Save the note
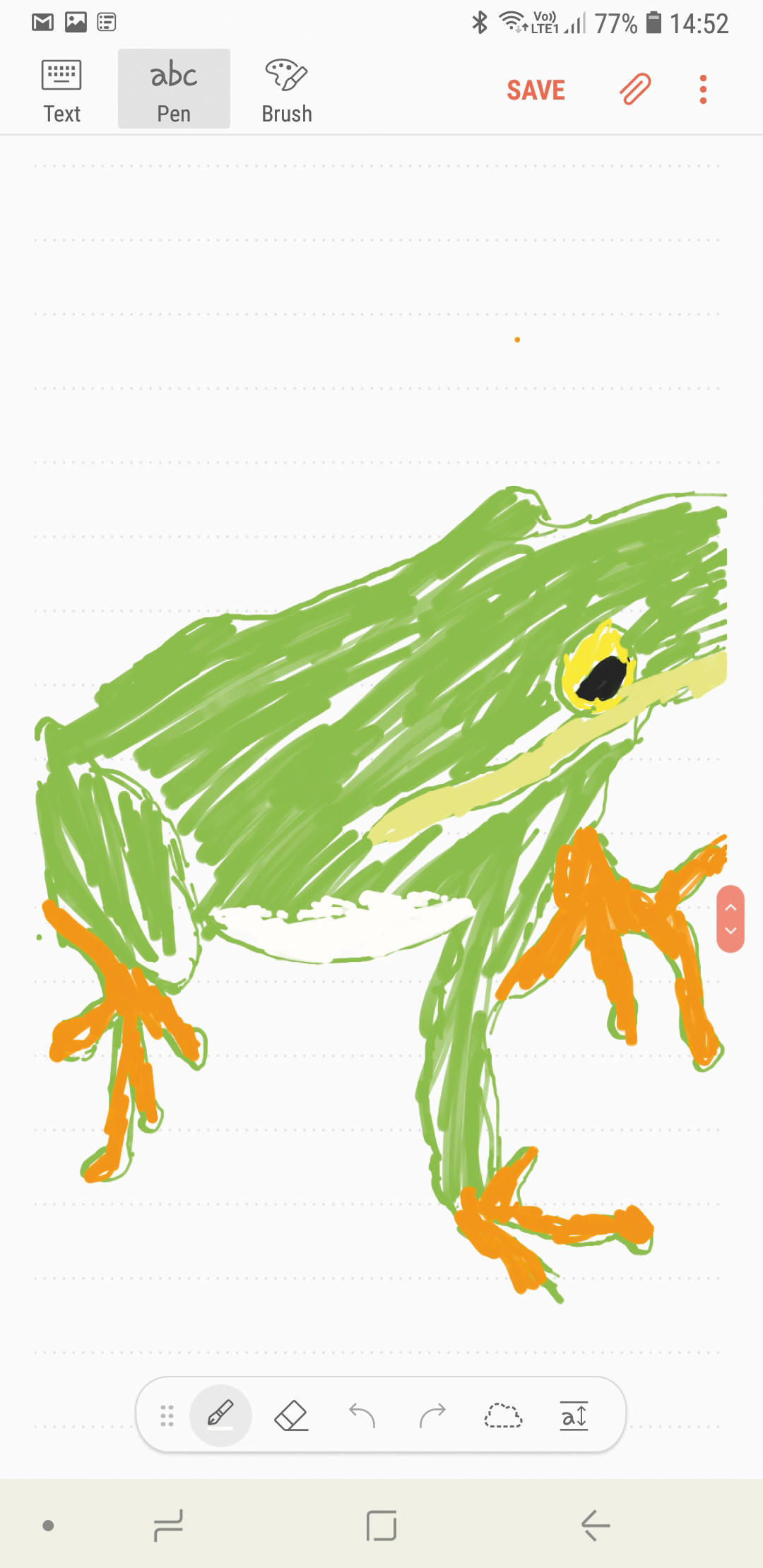The height and width of the screenshot is (1568, 763). 536,90
